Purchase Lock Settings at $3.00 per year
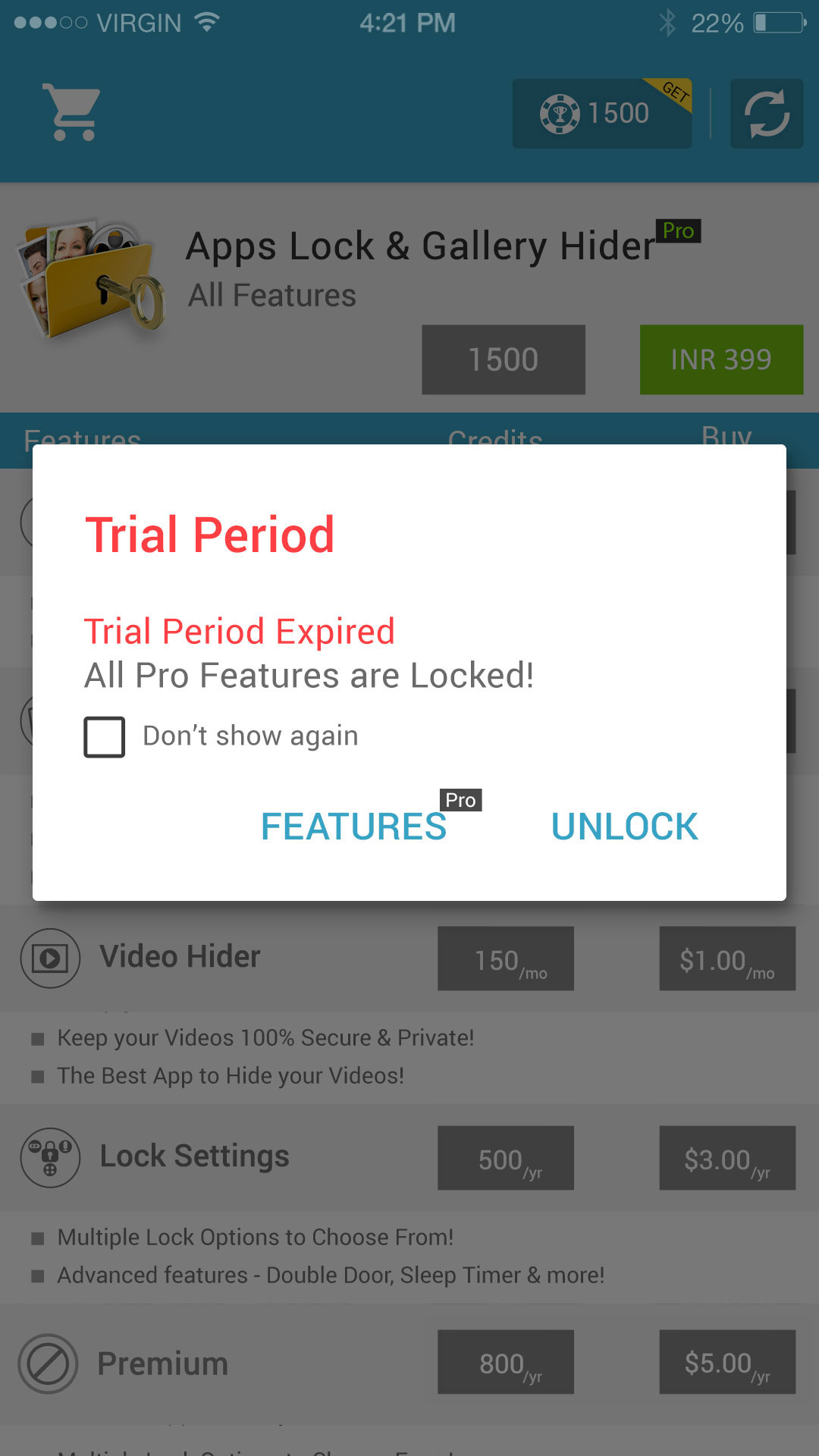 click(x=726, y=1159)
